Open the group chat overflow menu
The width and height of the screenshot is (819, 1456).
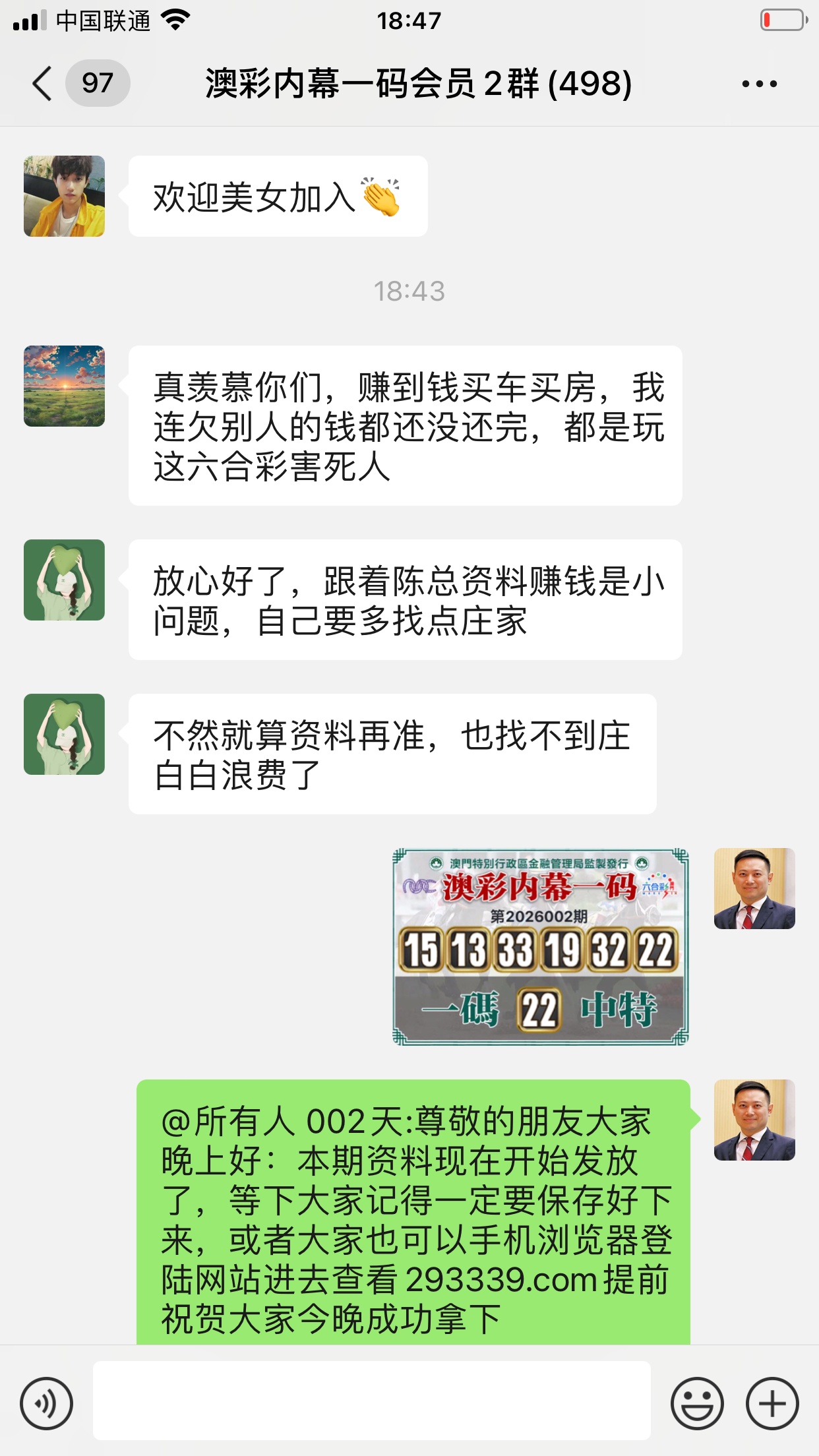[x=759, y=84]
